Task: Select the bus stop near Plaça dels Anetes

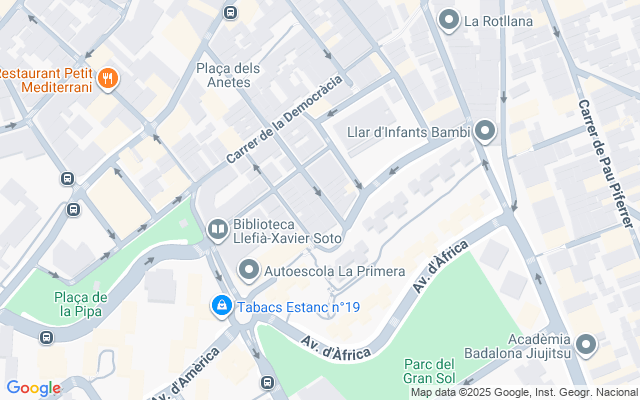Action: coord(231,12)
